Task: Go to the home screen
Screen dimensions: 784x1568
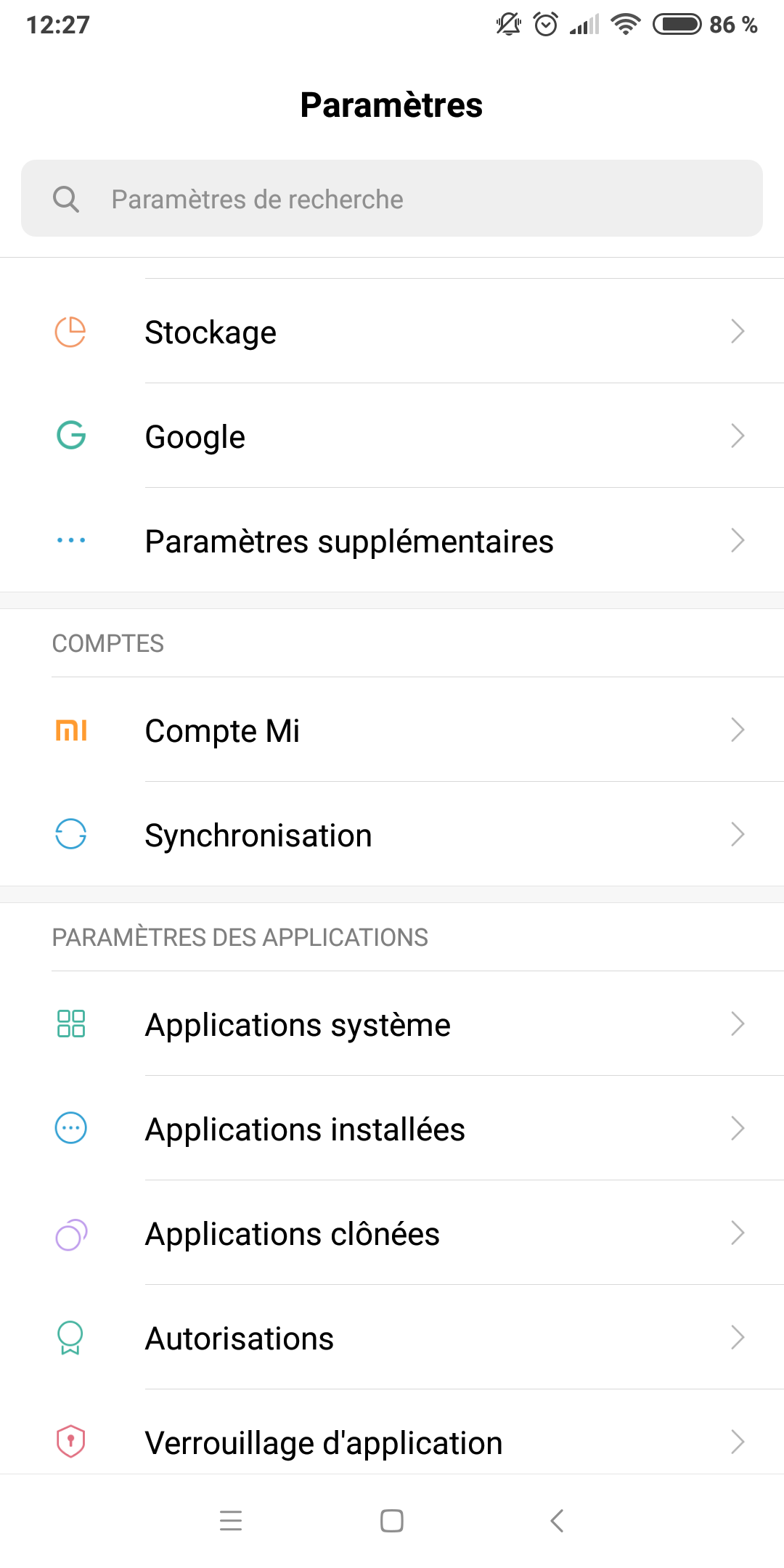Action: [392, 1520]
